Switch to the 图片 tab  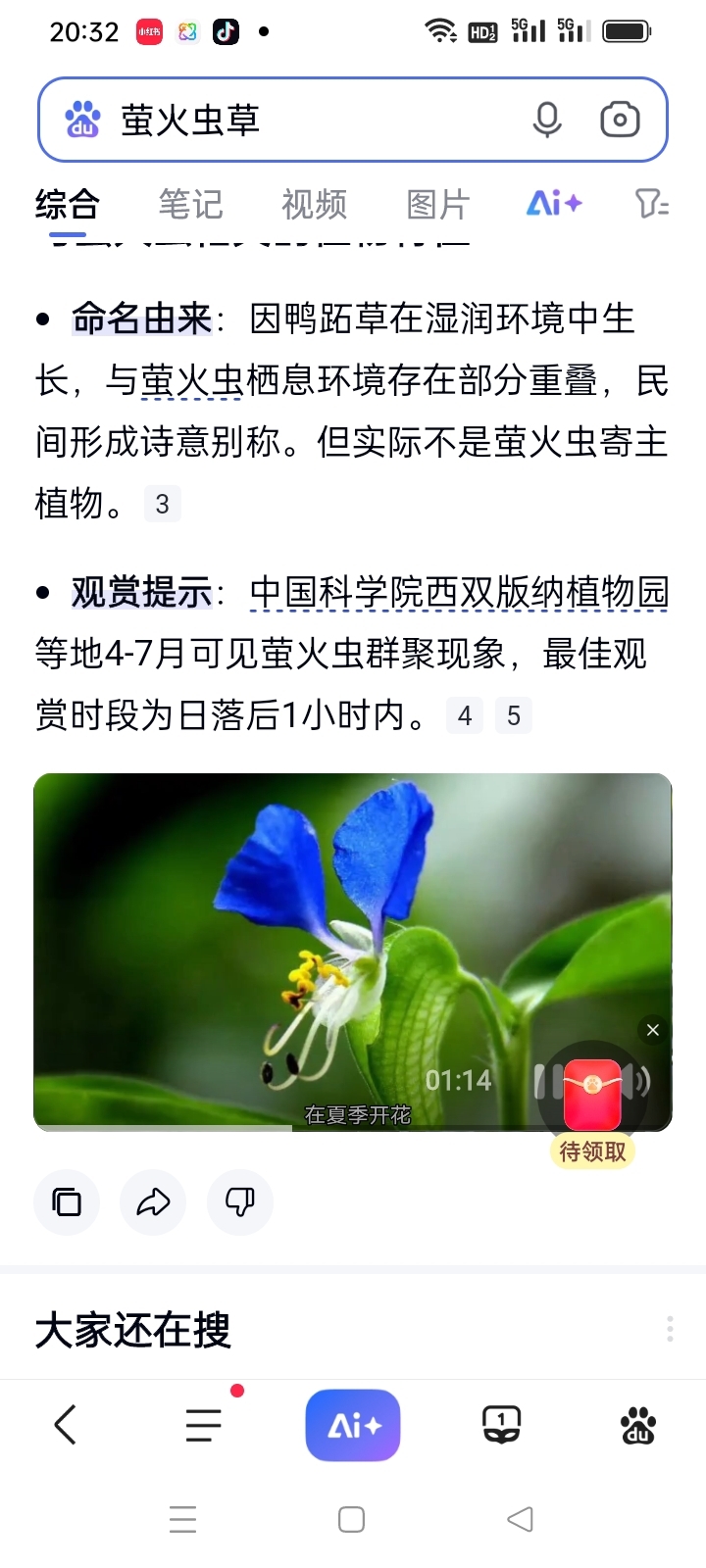(x=437, y=204)
